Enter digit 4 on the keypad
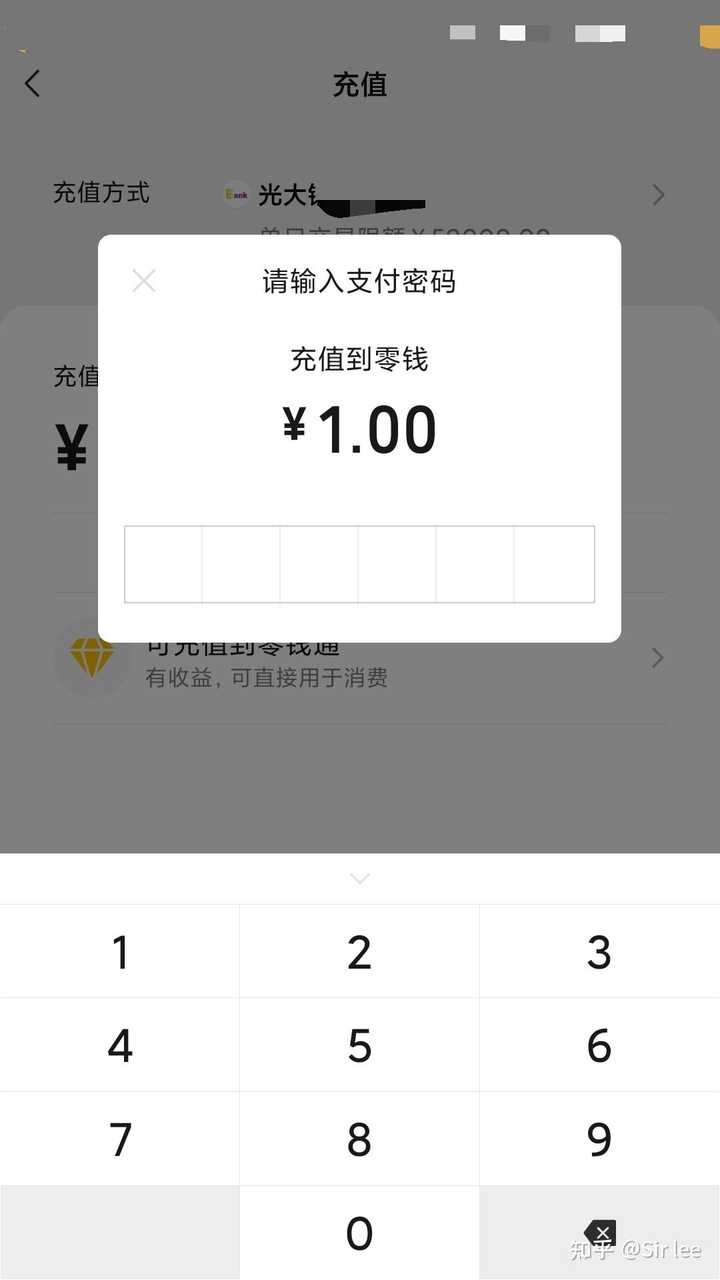Viewport: 720px width, 1280px height. point(120,1045)
